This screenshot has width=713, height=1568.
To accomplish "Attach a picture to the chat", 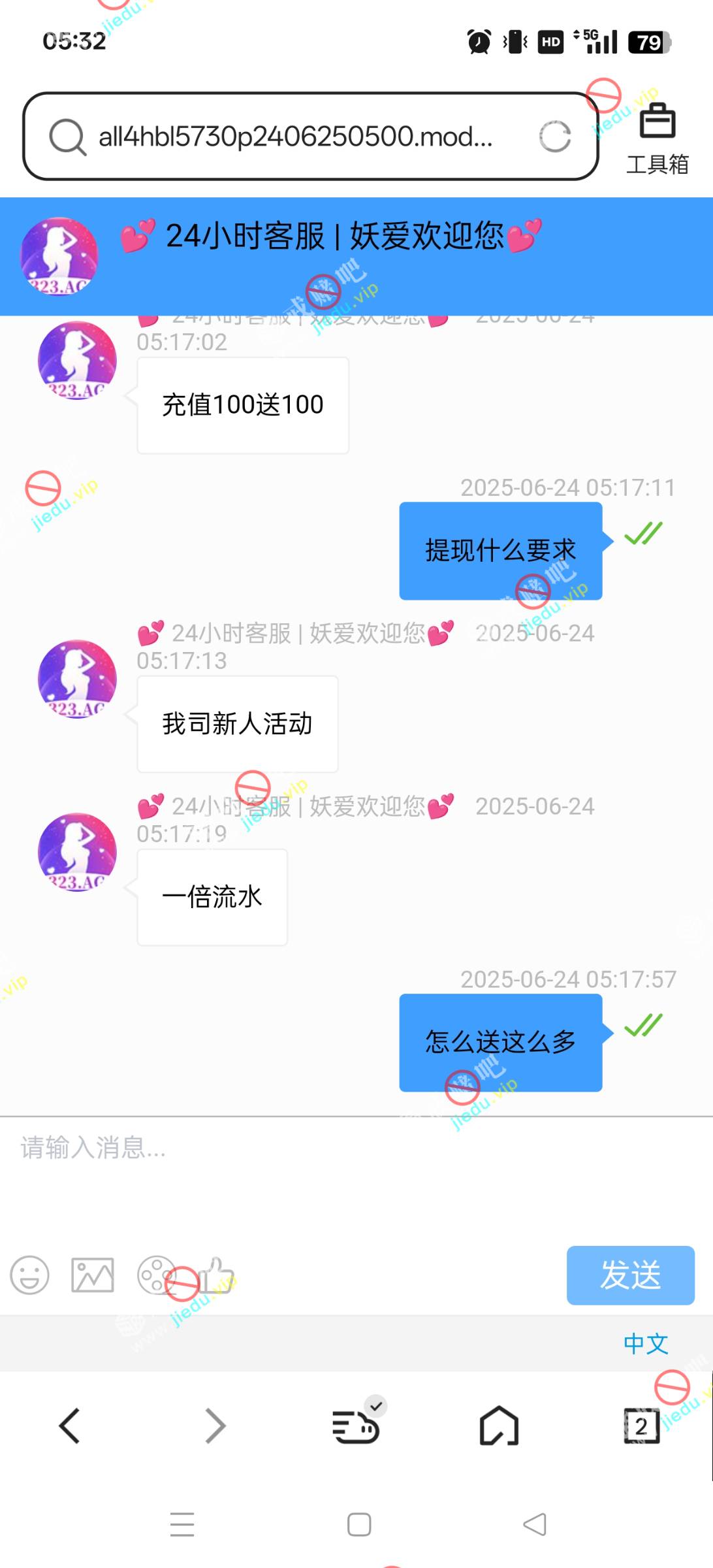I will (92, 1275).
